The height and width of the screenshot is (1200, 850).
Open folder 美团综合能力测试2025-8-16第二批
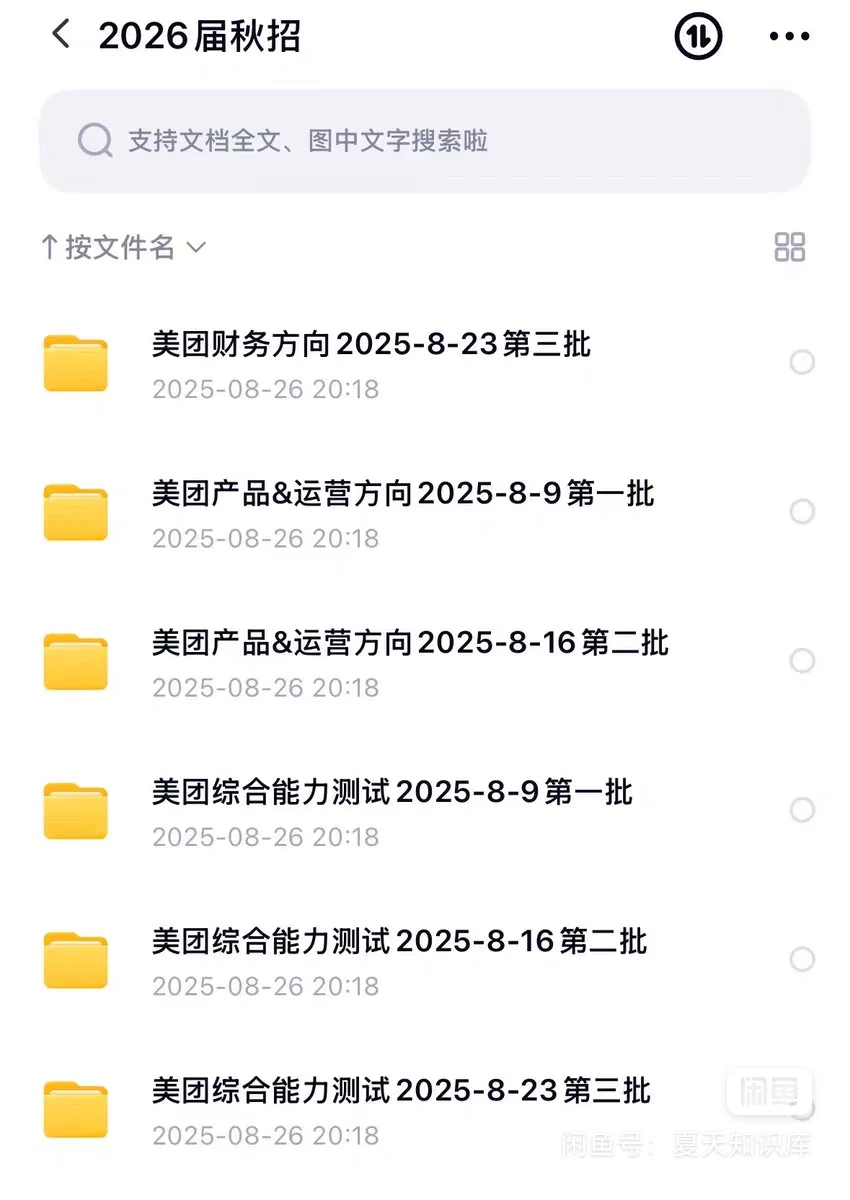(x=399, y=941)
